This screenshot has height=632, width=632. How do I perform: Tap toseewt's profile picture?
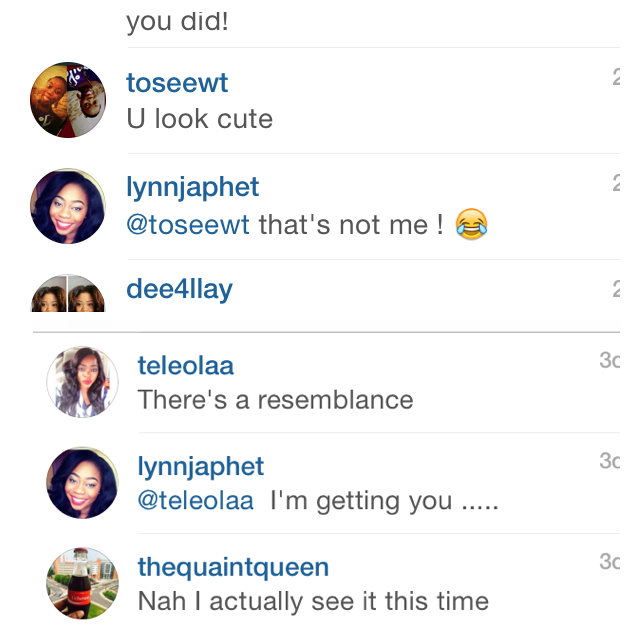pos(68,99)
